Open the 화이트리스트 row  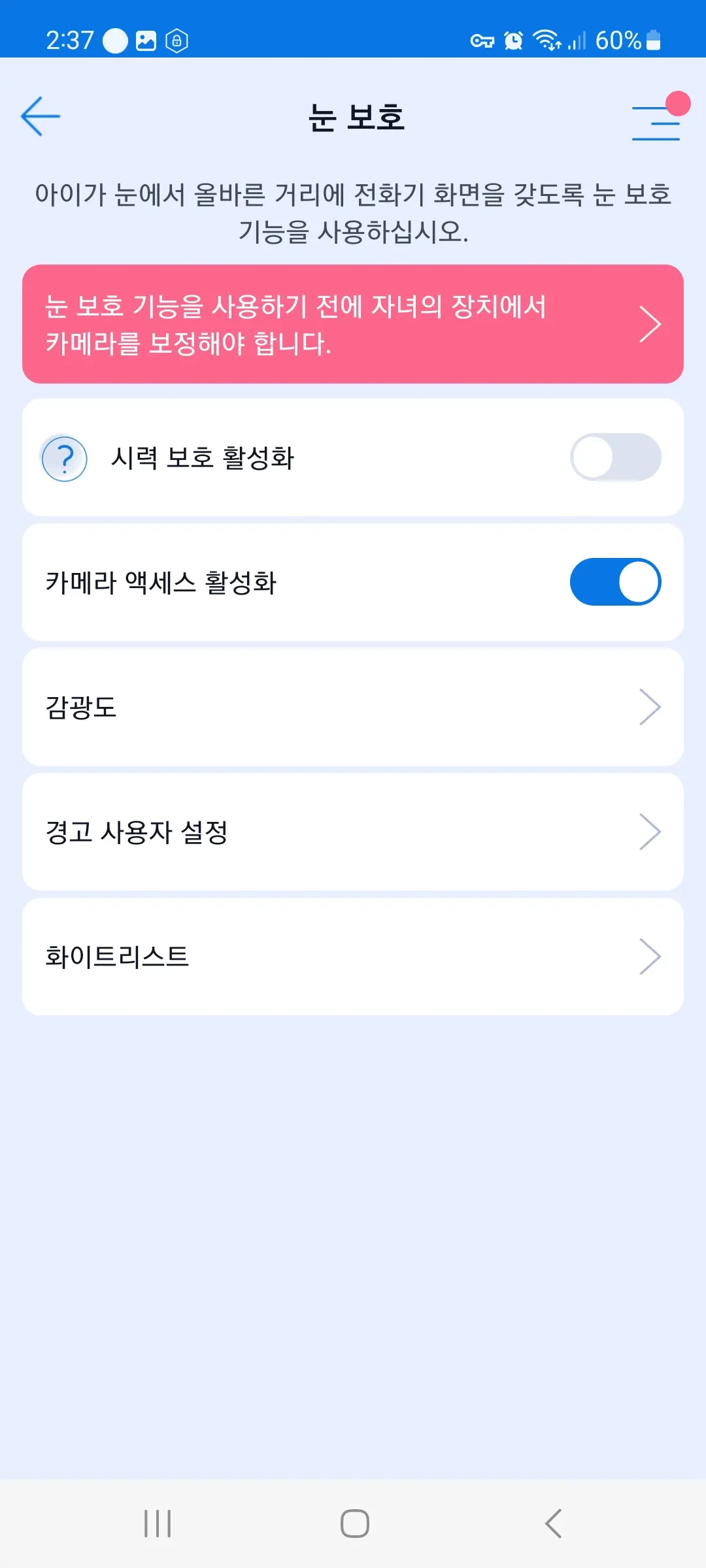(353, 956)
